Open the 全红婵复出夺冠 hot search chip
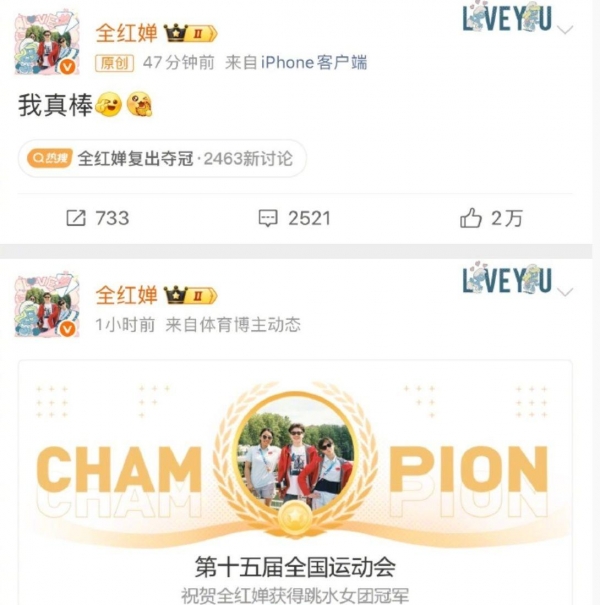 [x=160, y=158]
